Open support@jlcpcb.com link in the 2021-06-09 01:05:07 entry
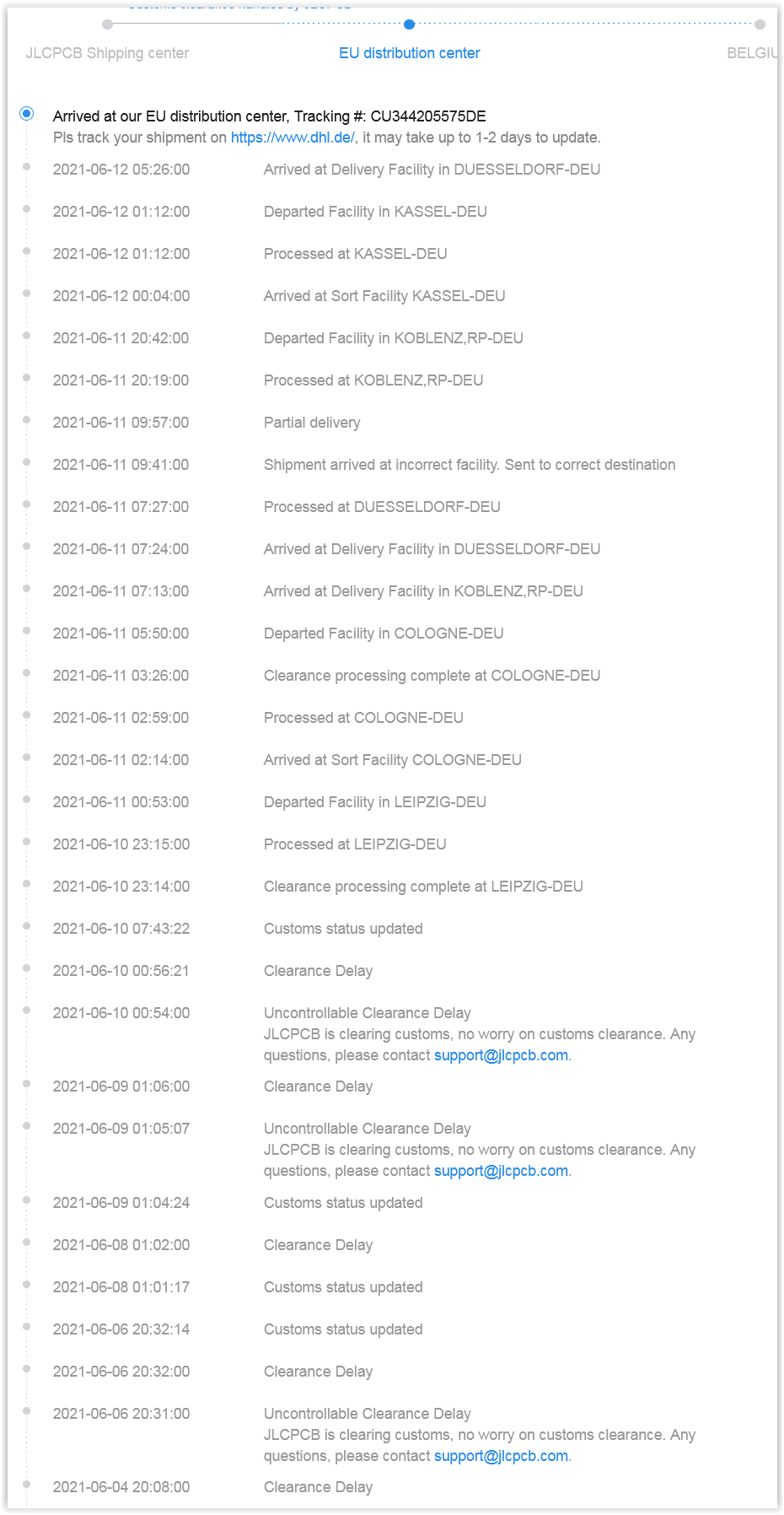 click(501, 1171)
